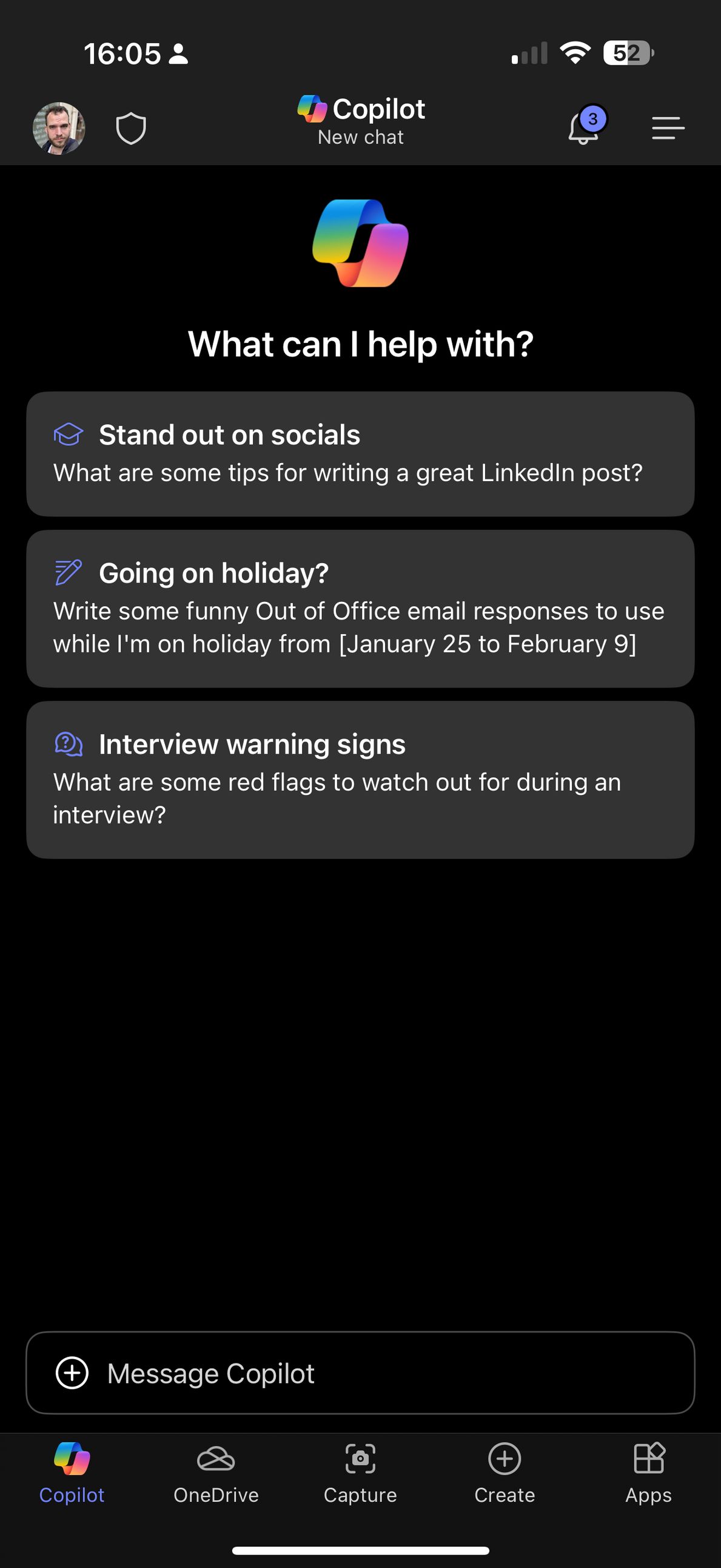
Task: Open the Apps tab
Action: [649, 1473]
